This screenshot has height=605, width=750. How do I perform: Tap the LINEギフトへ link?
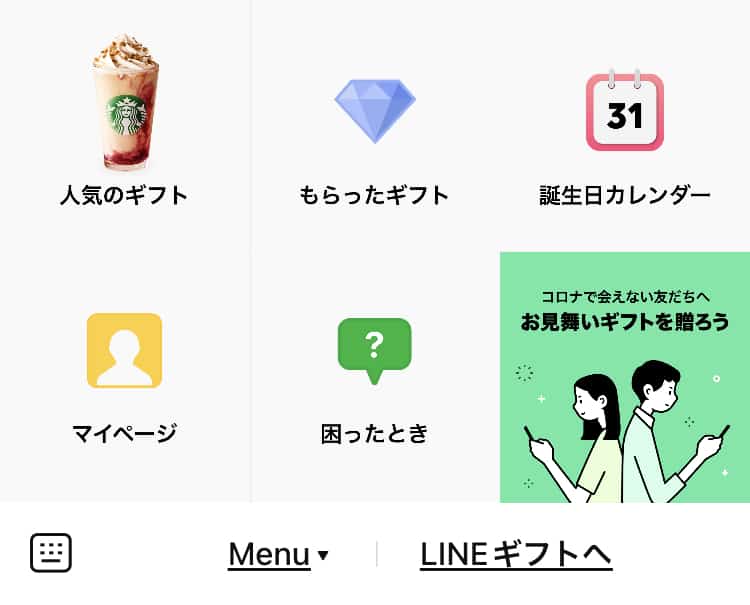pyautogui.click(x=515, y=554)
